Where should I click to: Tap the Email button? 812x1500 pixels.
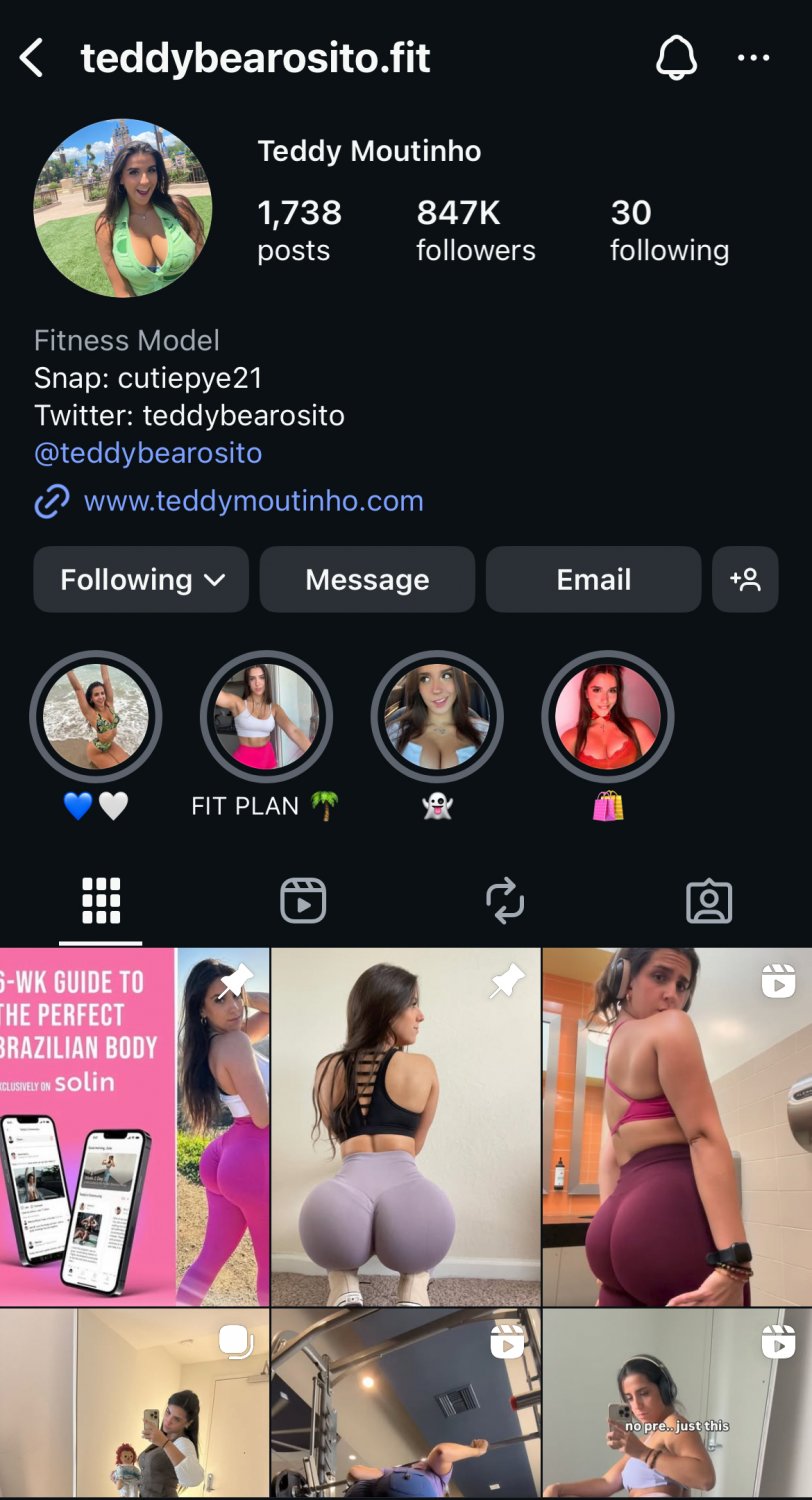tap(593, 579)
